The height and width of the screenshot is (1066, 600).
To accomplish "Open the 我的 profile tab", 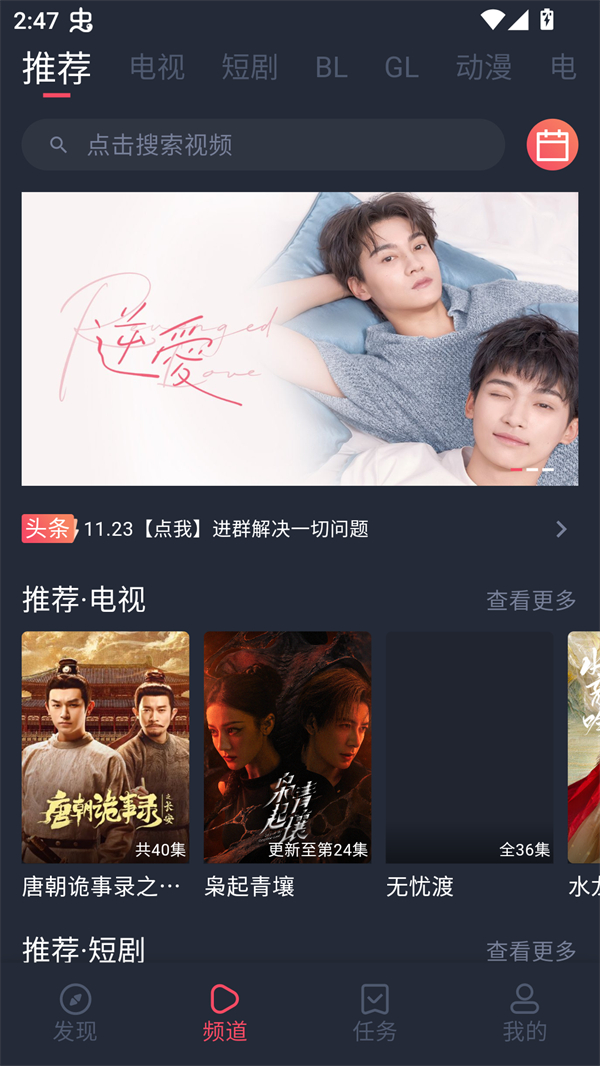I will click(x=525, y=1012).
